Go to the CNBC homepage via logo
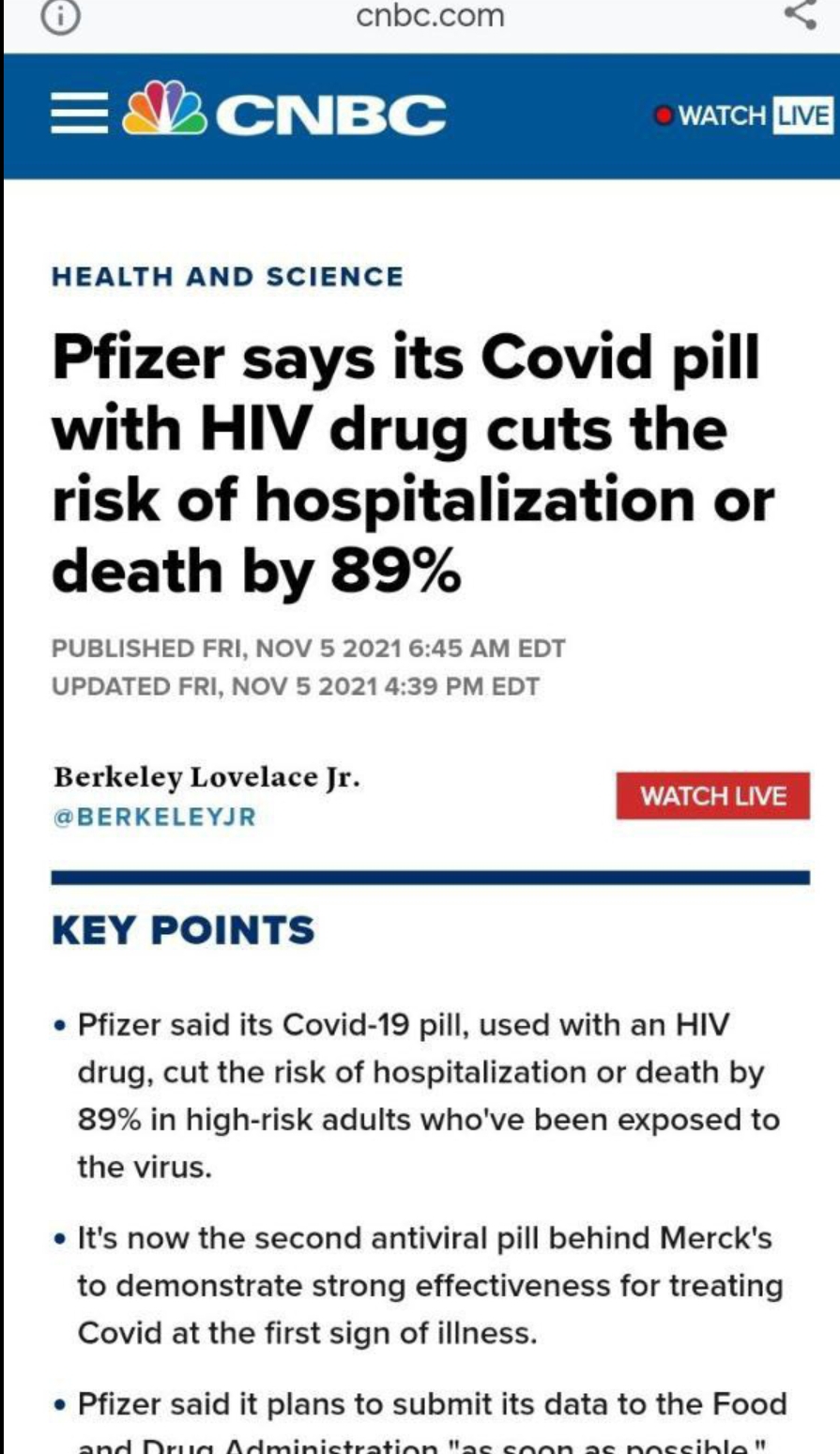Image resolution: width=840 pixels, height=1454 pixels. pyautogui.click(x=282, y=115)
